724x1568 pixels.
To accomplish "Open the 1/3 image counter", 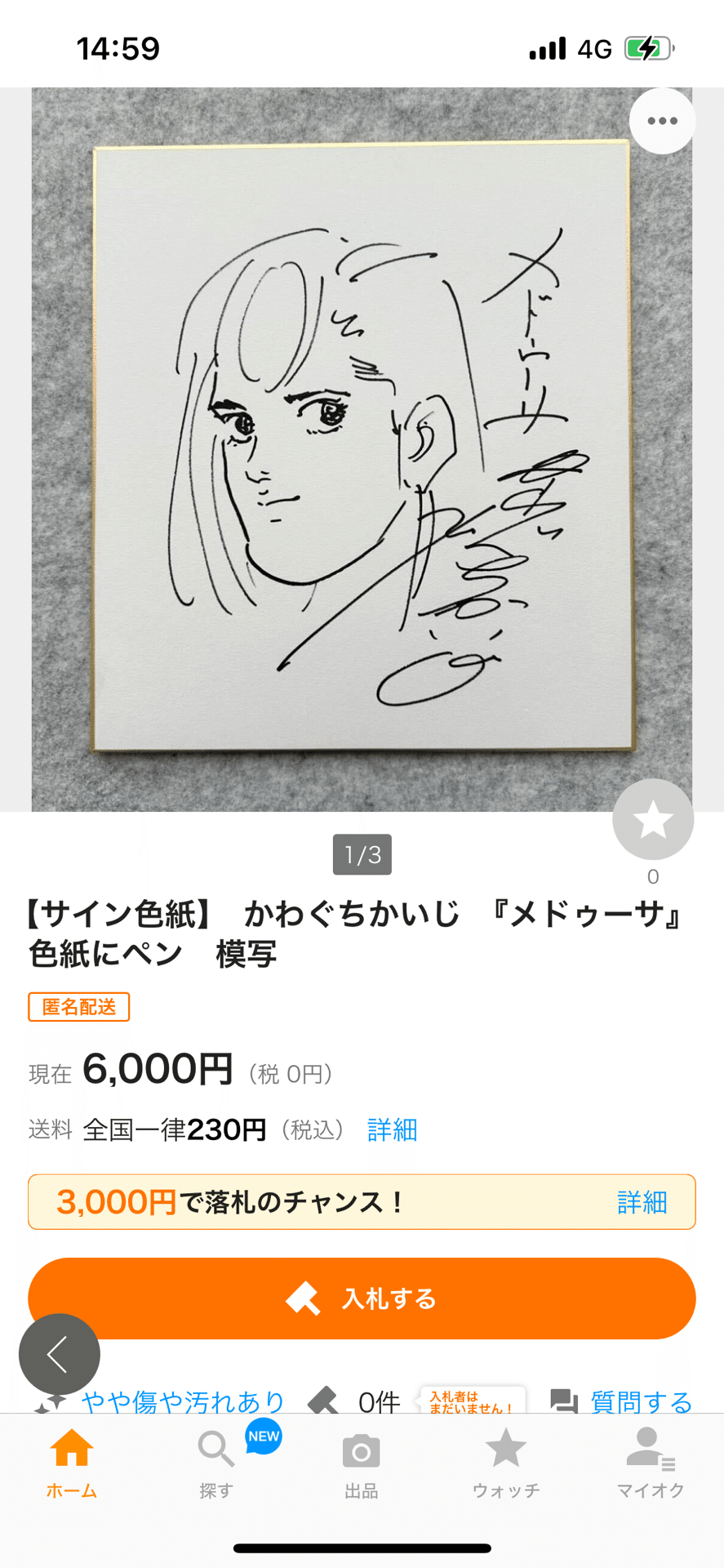I will pos(362,854).
